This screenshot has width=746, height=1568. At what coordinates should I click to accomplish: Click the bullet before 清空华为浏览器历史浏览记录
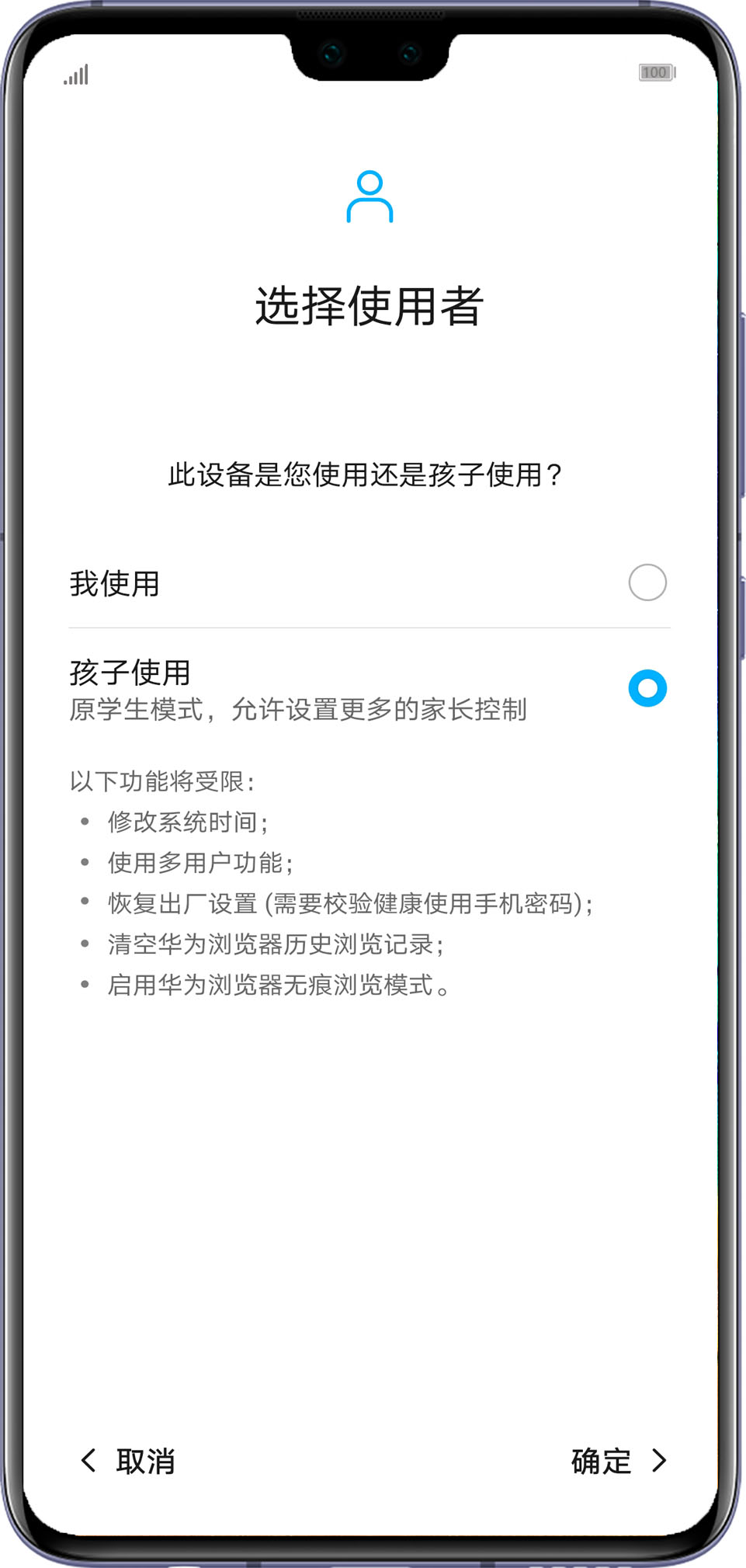[85, 944]
